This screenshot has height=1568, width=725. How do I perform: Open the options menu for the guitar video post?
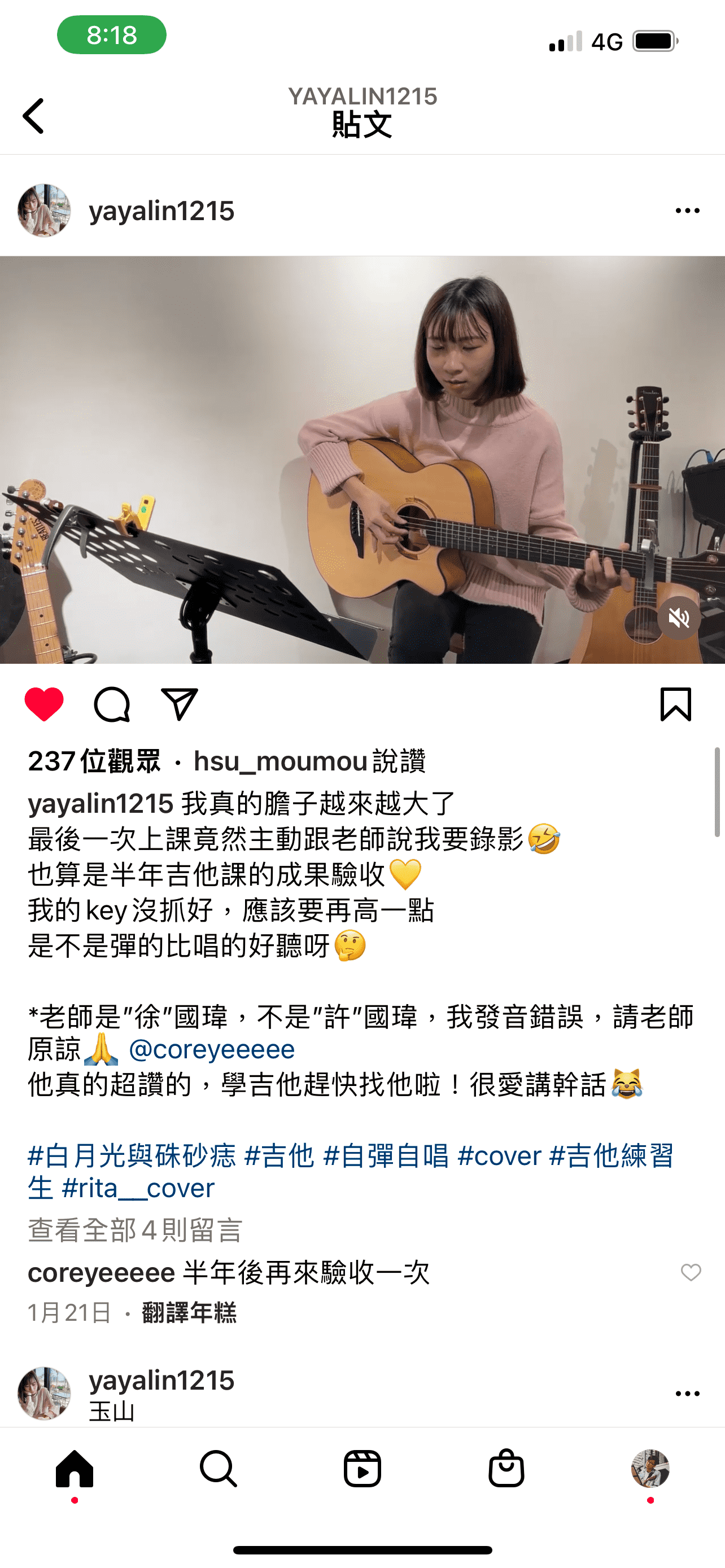click(687, 211)
